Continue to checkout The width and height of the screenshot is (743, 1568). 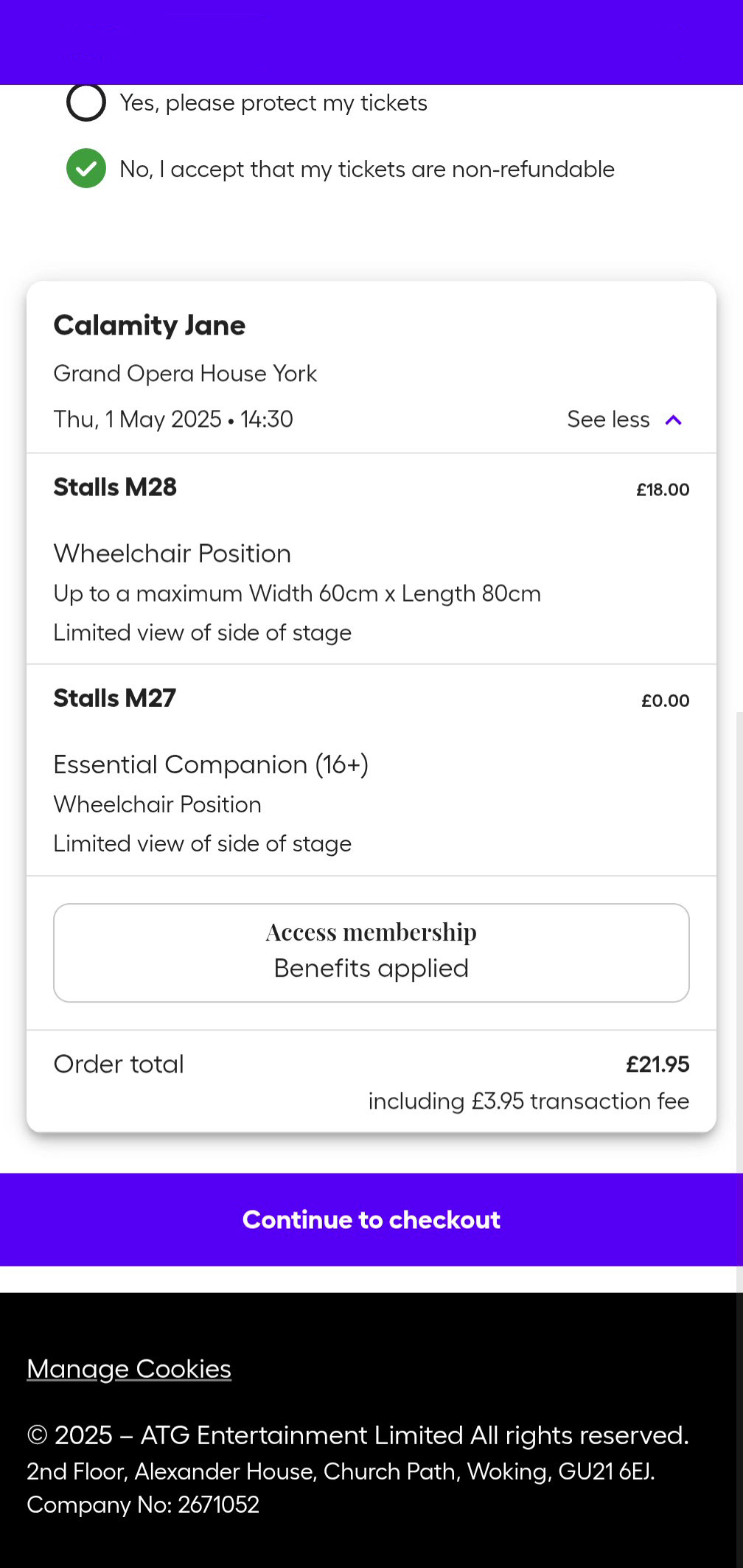(x=371, y=1219)
